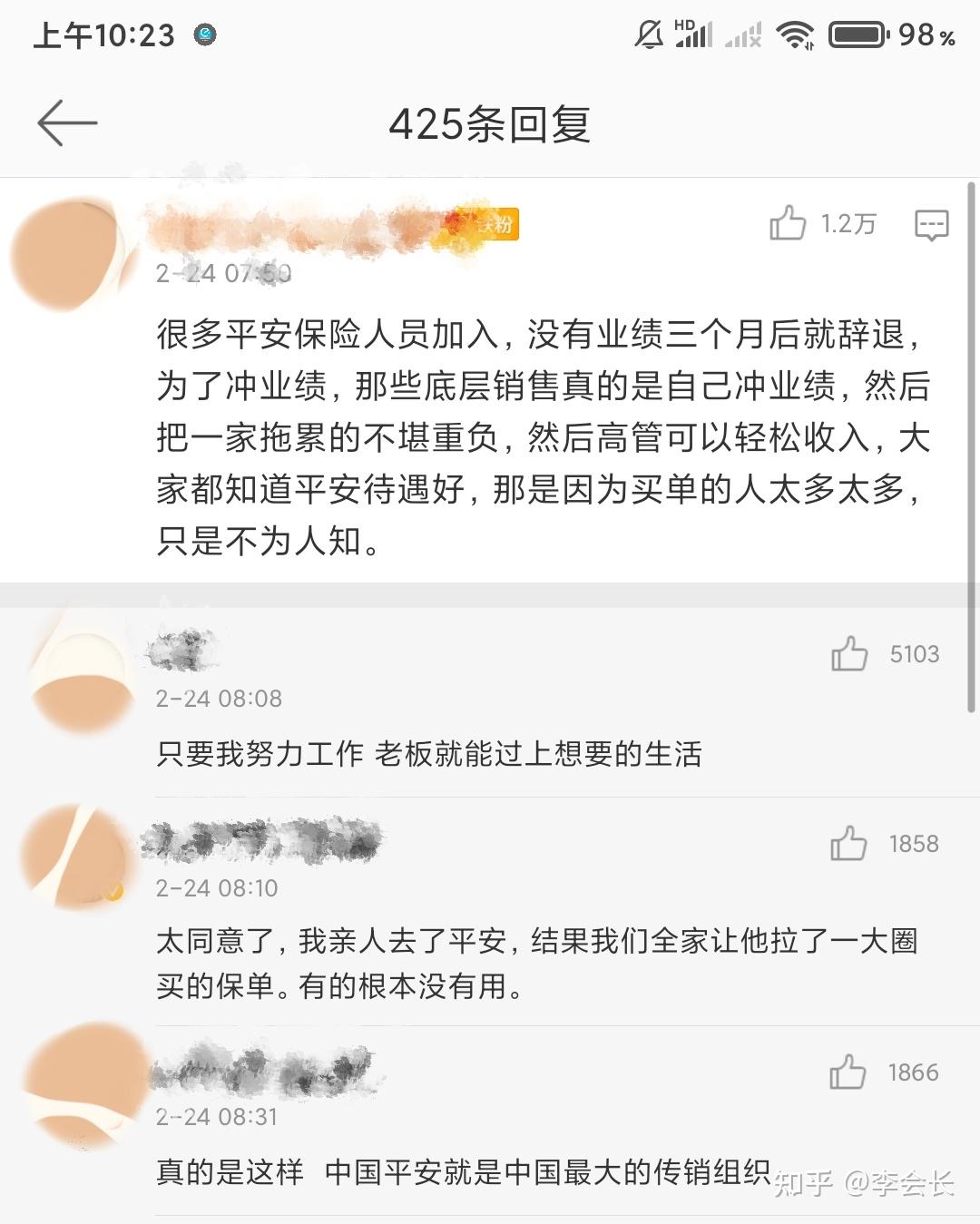This screenshot has width=980, height=1224.
Task: Like the reply with 1858 likes
Action: point(848,843)
